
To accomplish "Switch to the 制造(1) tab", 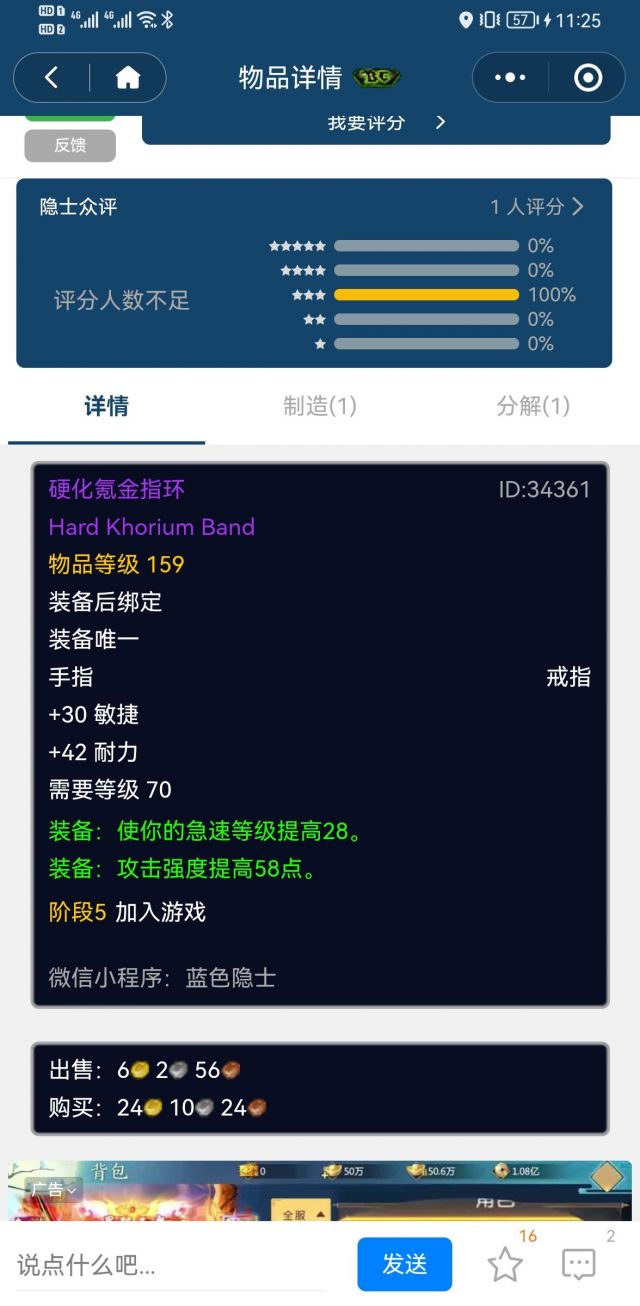I will 320,406.
